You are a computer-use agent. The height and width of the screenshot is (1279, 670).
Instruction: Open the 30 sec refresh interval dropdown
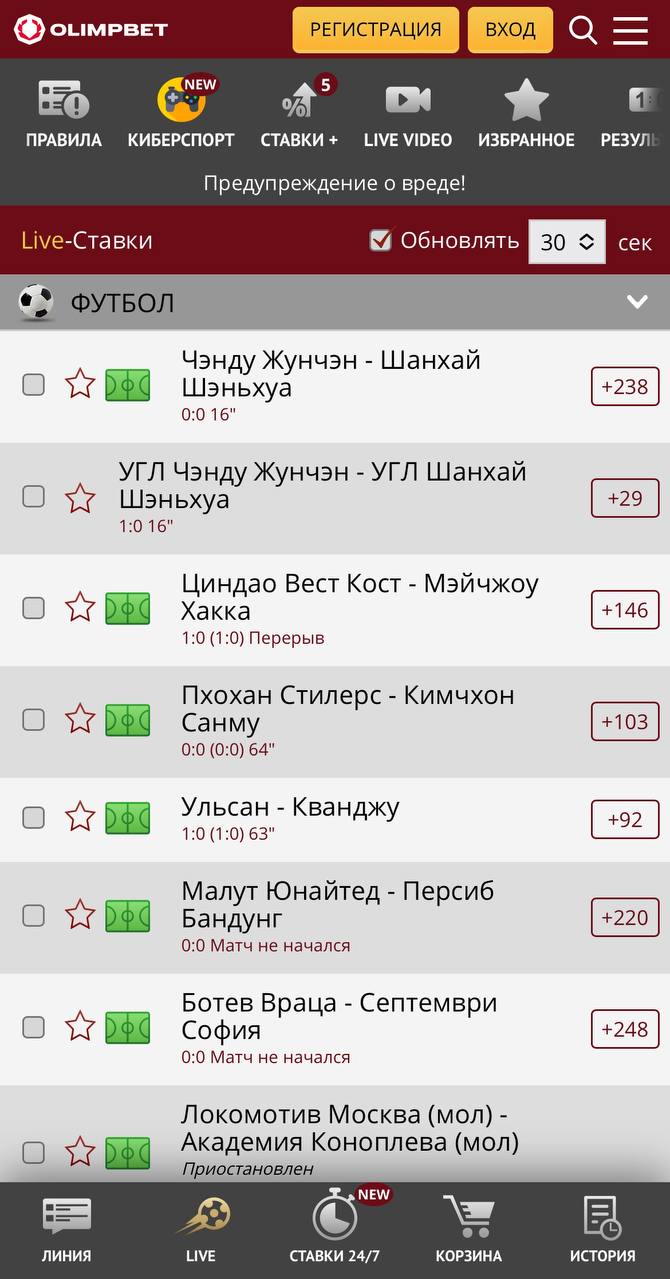click(x=567, y=242)
